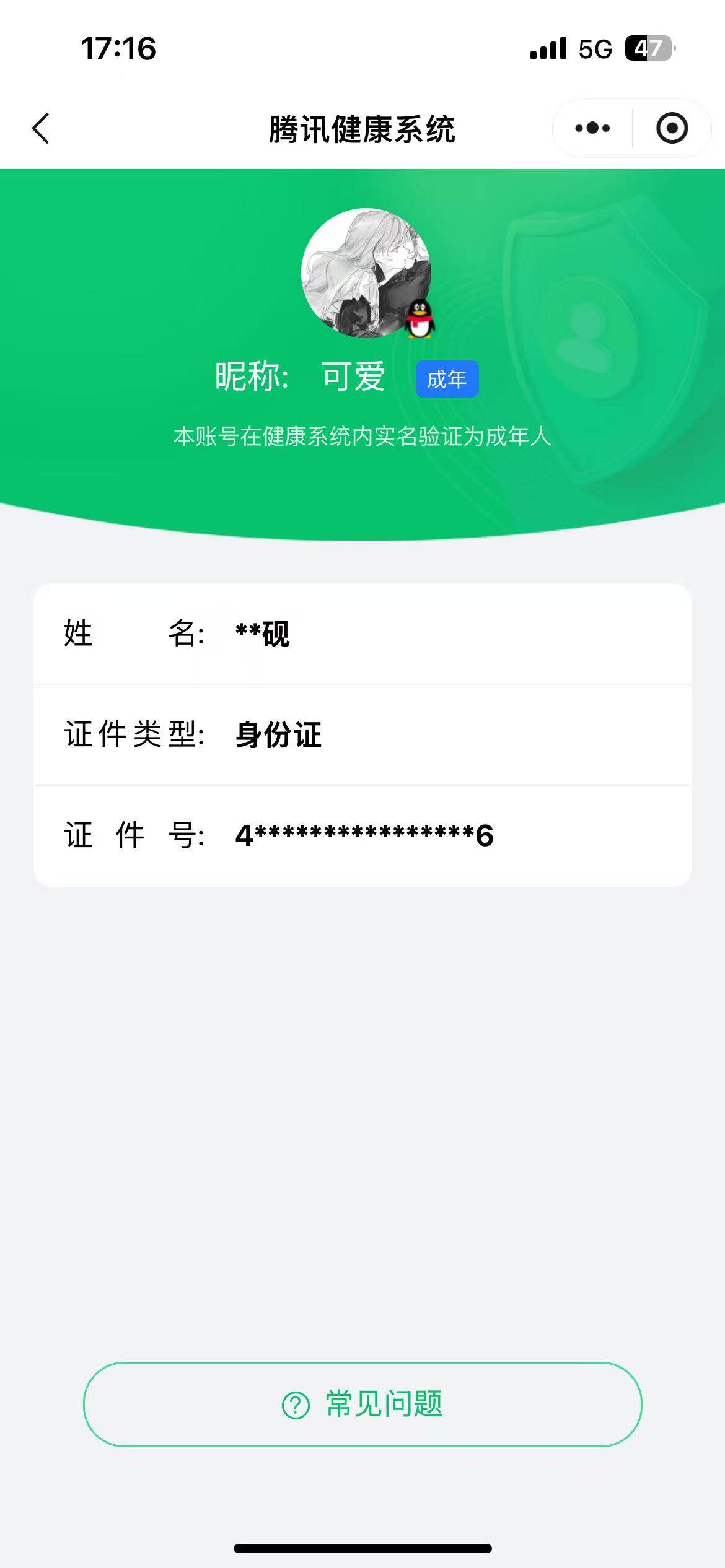Click the 腾讯健康系统 title text

click(x=362, y=127)
